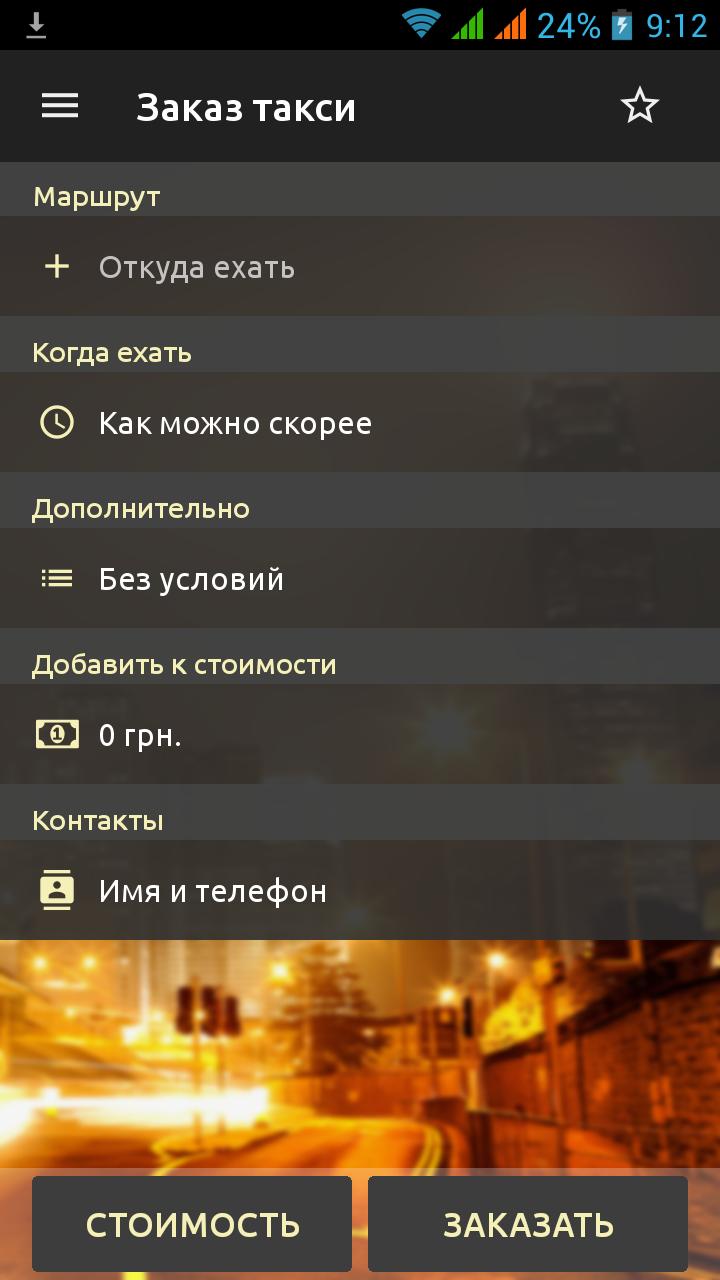720x1280 pixels.
Task: Tap the favorites star icon
Action: point(640,106)
